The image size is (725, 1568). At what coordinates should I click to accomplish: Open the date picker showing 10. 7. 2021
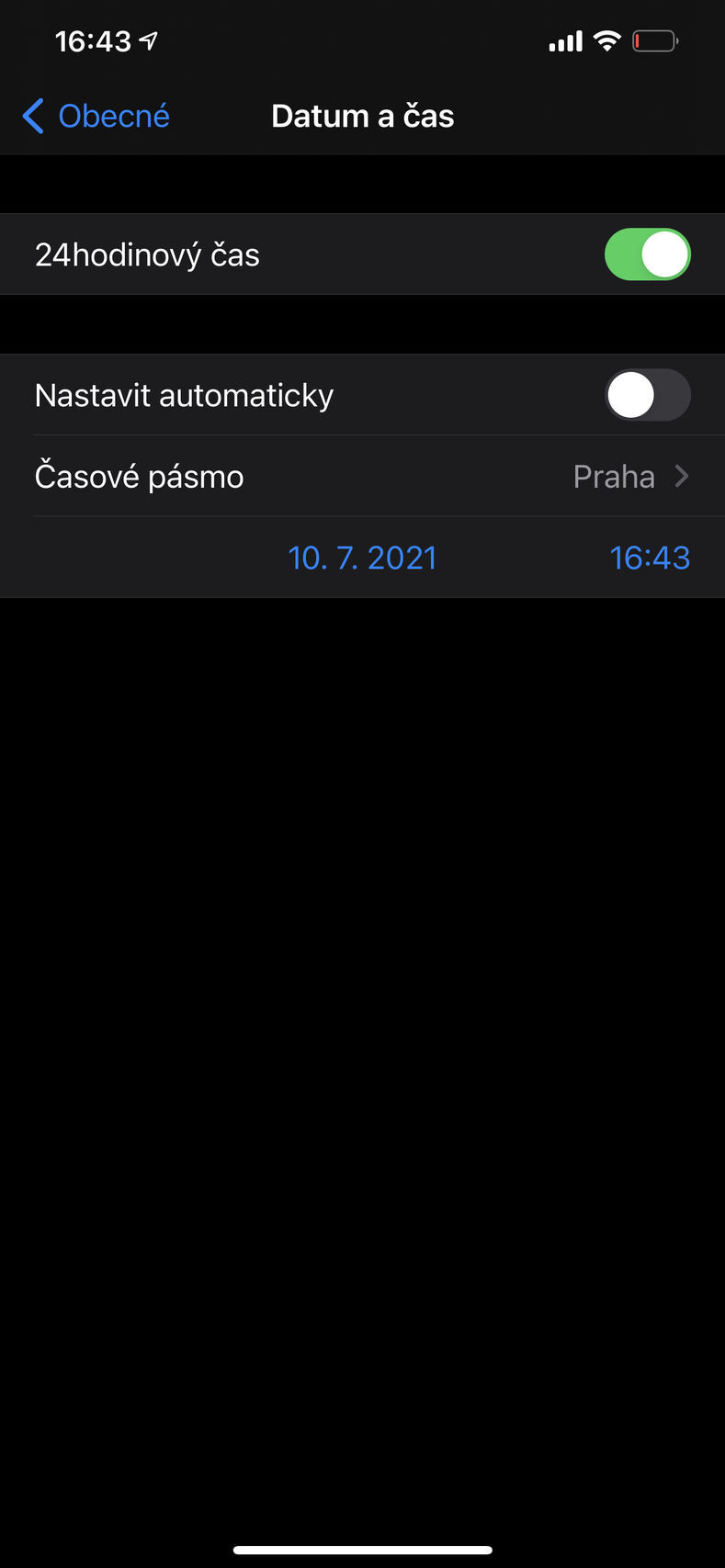[362, 558]
